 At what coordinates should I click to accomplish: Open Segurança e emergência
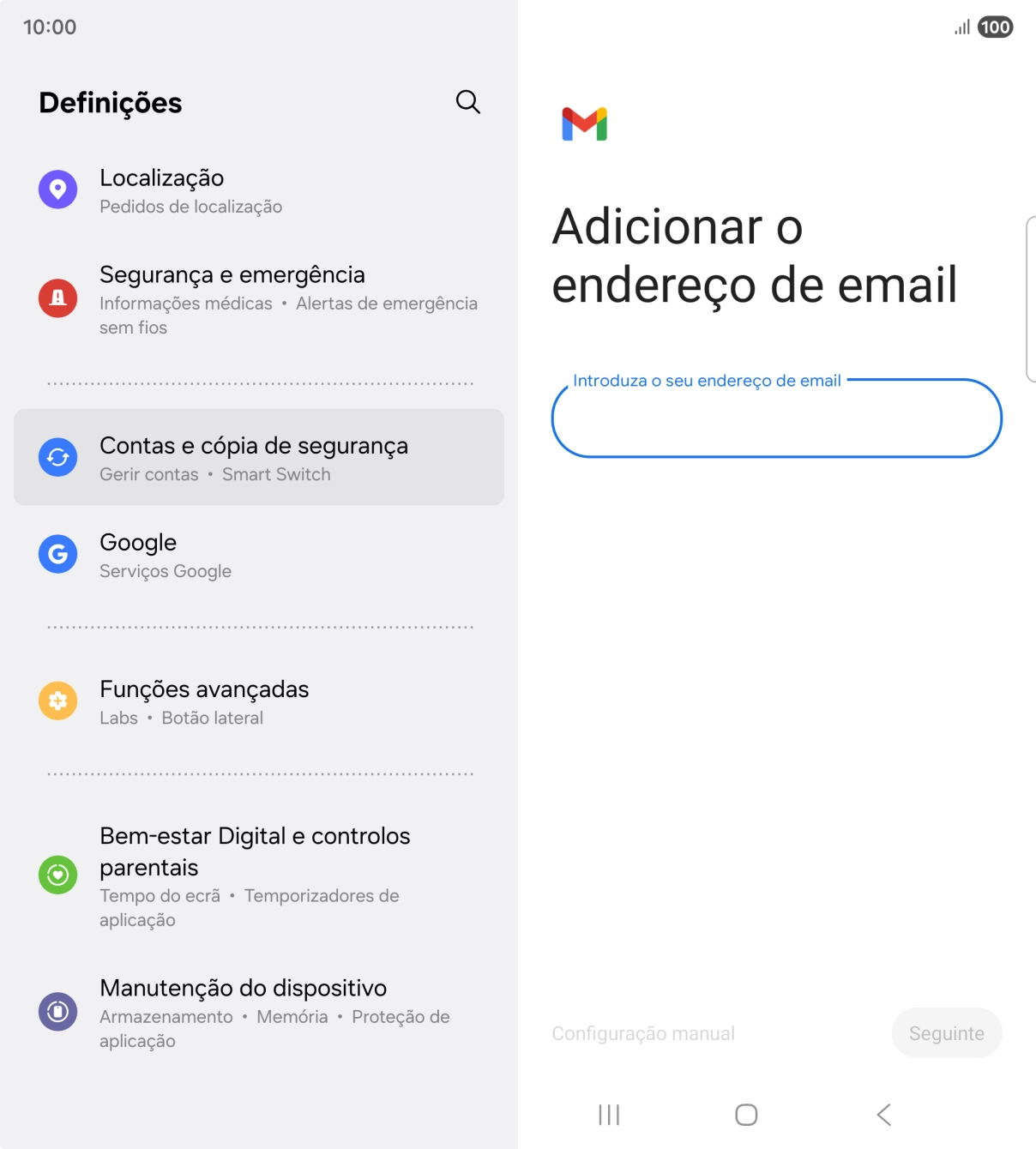(257, 299)
